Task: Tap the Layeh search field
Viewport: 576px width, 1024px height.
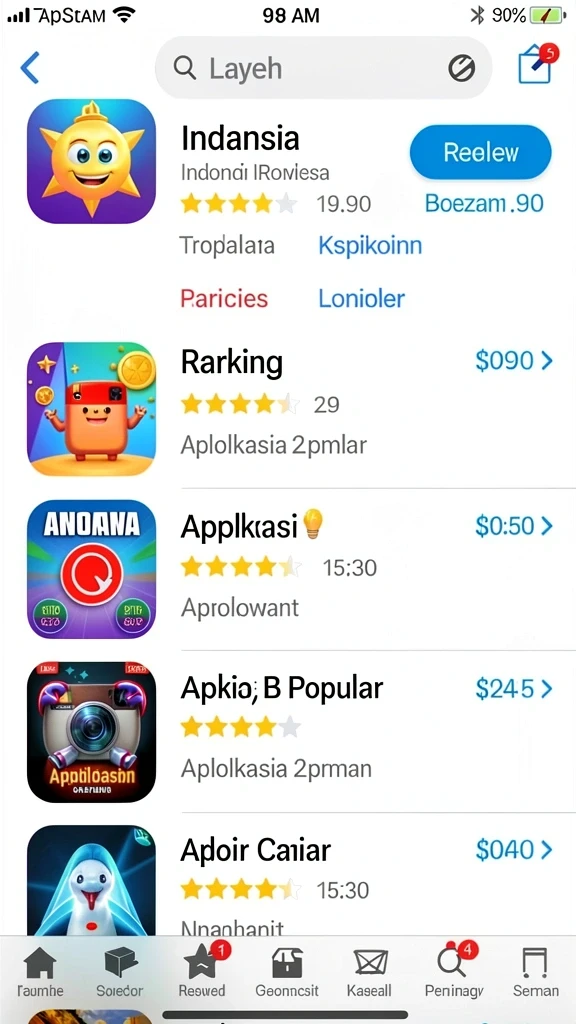Action: point(323,68)
